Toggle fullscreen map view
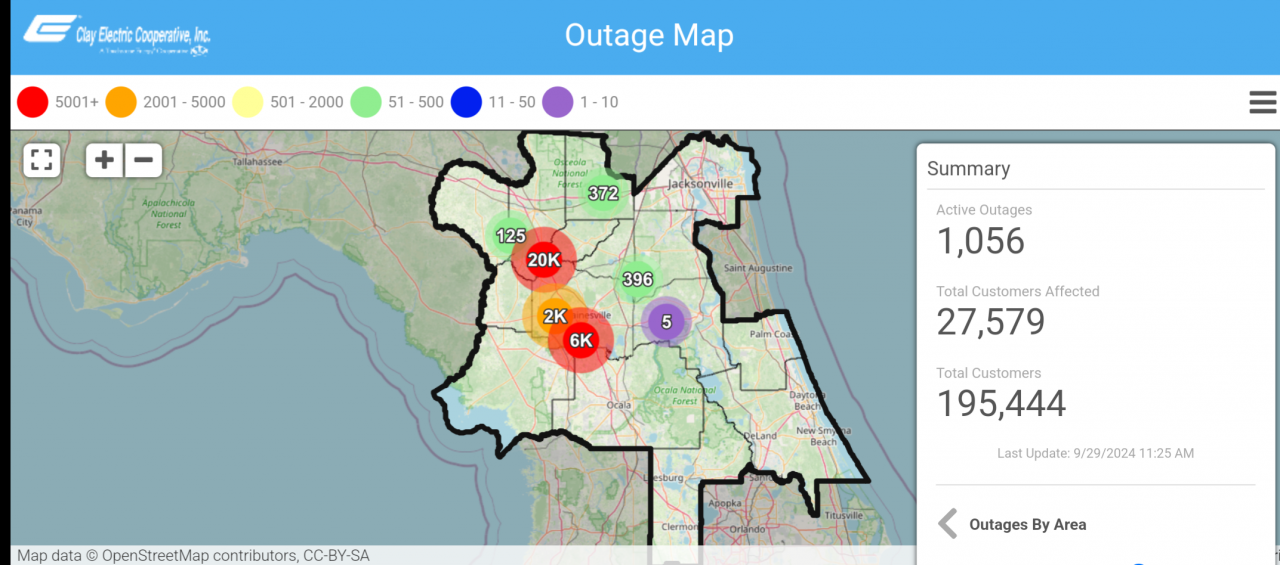Image resolution: width=1280 pixels, height=565 pixels. pyautogui.click(x=41, y=160)
